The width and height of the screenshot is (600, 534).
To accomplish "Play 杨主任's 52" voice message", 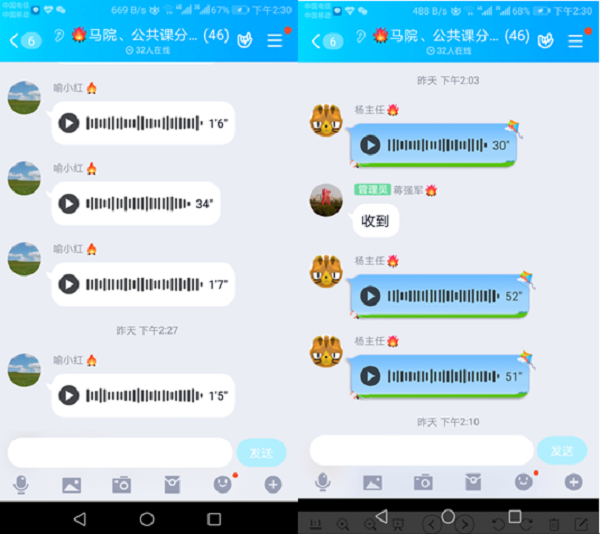I will (370, 297).
